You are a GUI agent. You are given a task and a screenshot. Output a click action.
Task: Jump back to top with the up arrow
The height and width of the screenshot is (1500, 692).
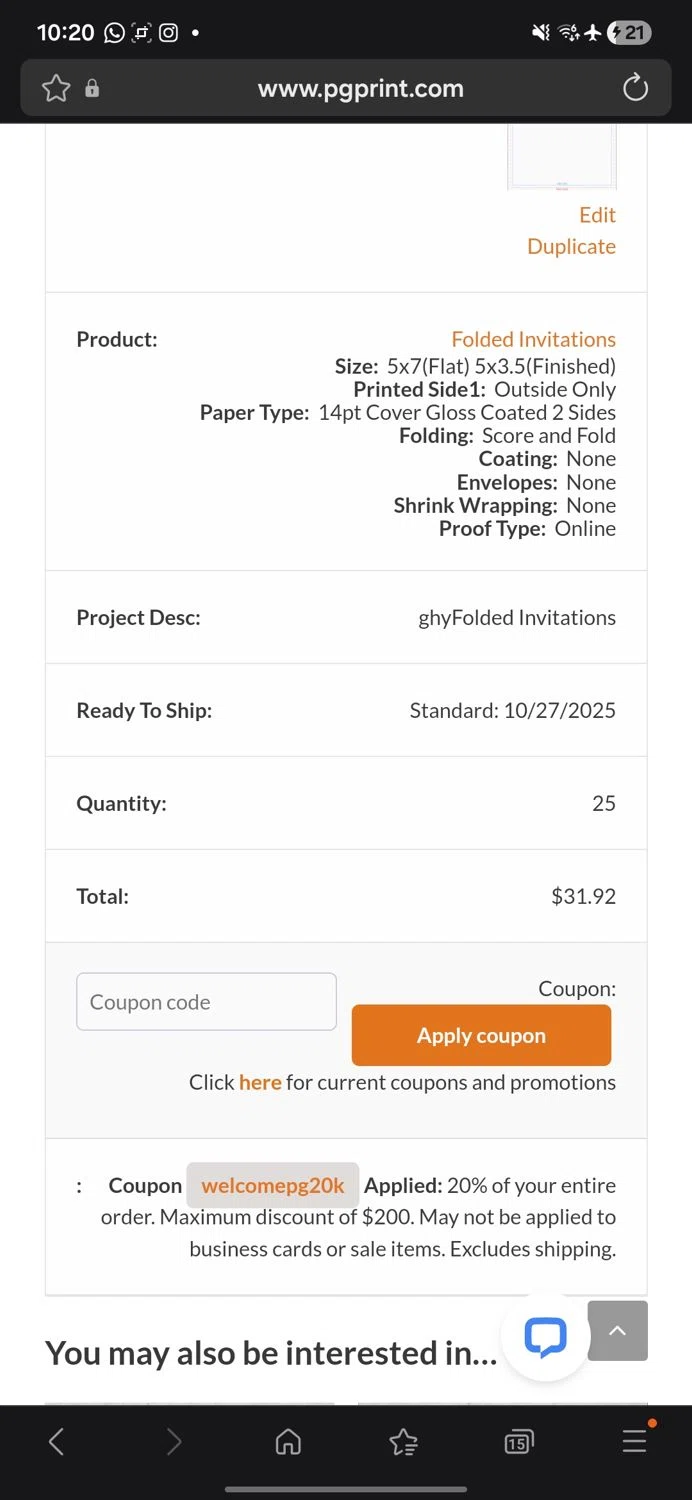[x=618, y=1331]
